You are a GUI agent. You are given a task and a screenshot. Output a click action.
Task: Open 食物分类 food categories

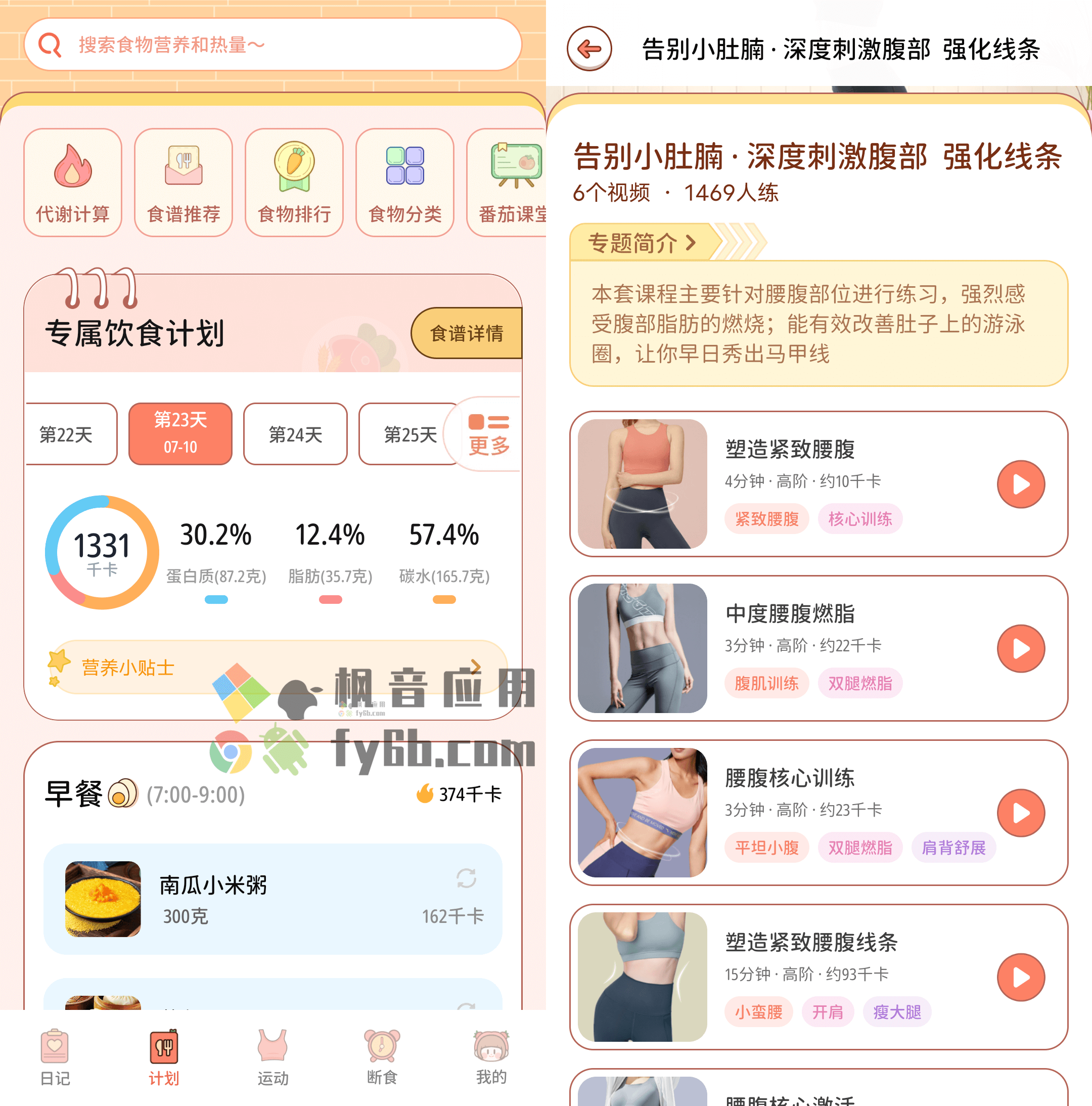coord(404,182)
